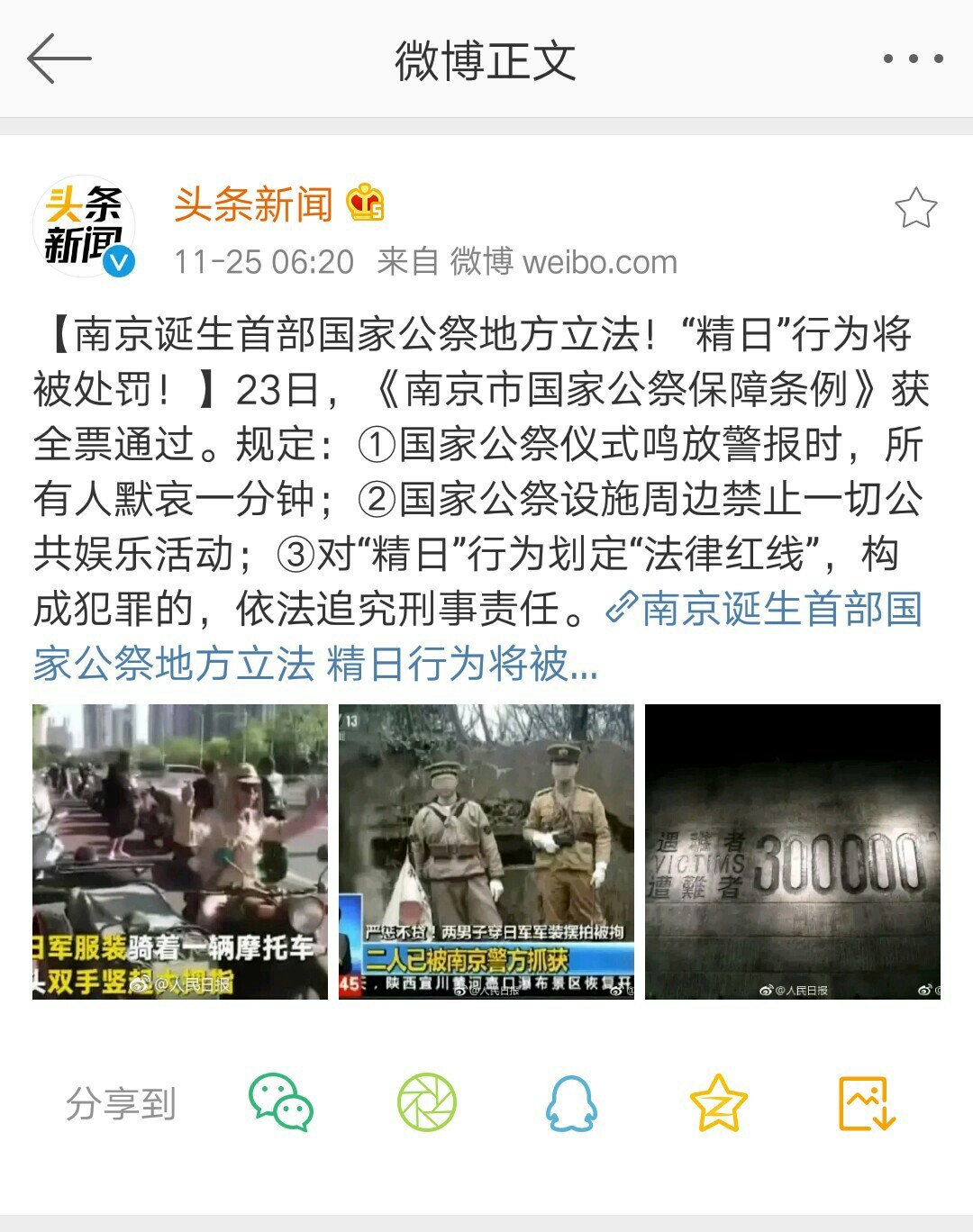Save the post as a picture

(867, 1102)
